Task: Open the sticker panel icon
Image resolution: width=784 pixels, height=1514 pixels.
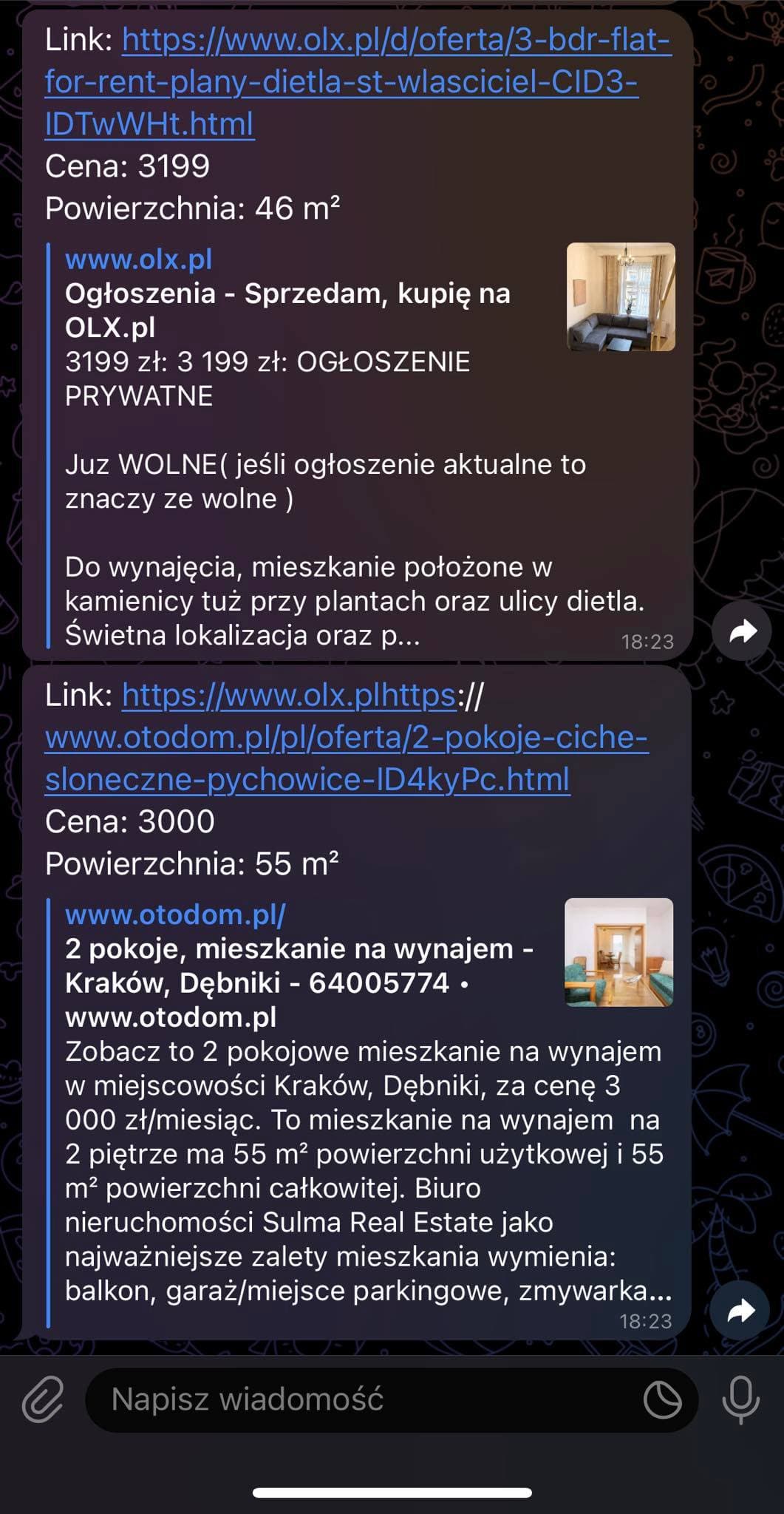Action: 662,1399
